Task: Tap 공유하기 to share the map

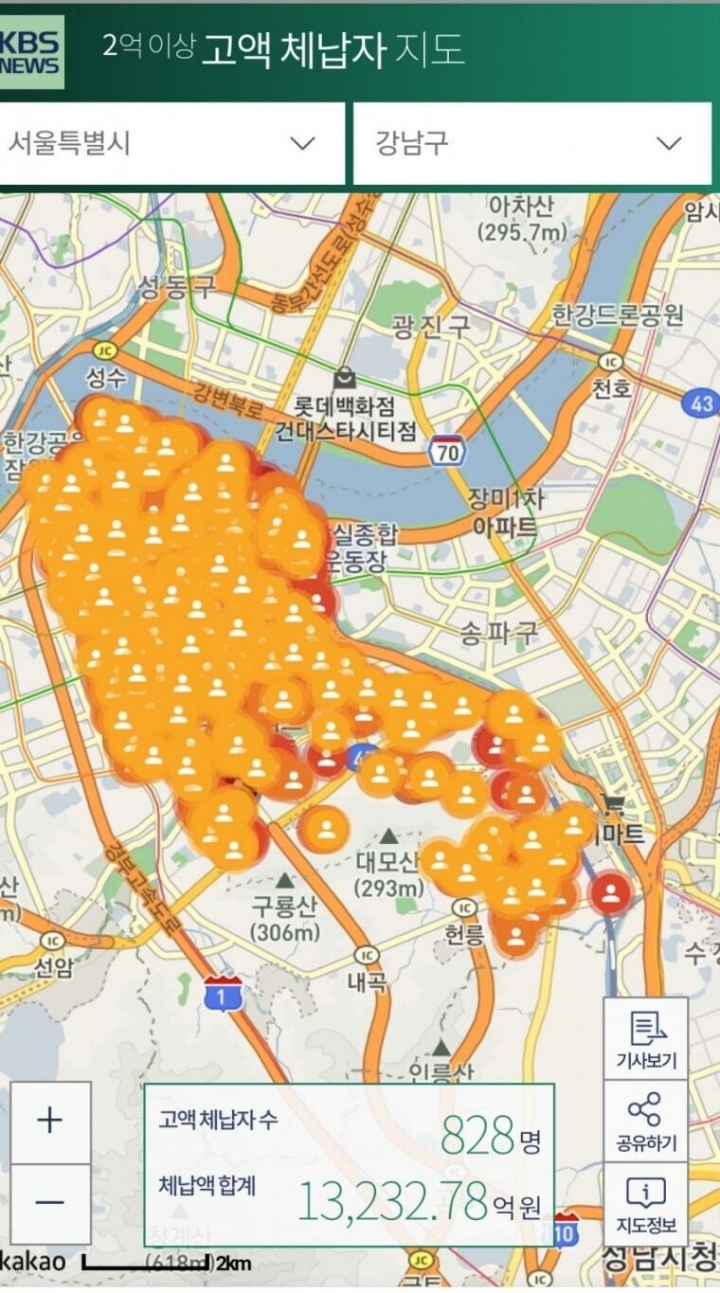Action: (x=645, y=1120)
